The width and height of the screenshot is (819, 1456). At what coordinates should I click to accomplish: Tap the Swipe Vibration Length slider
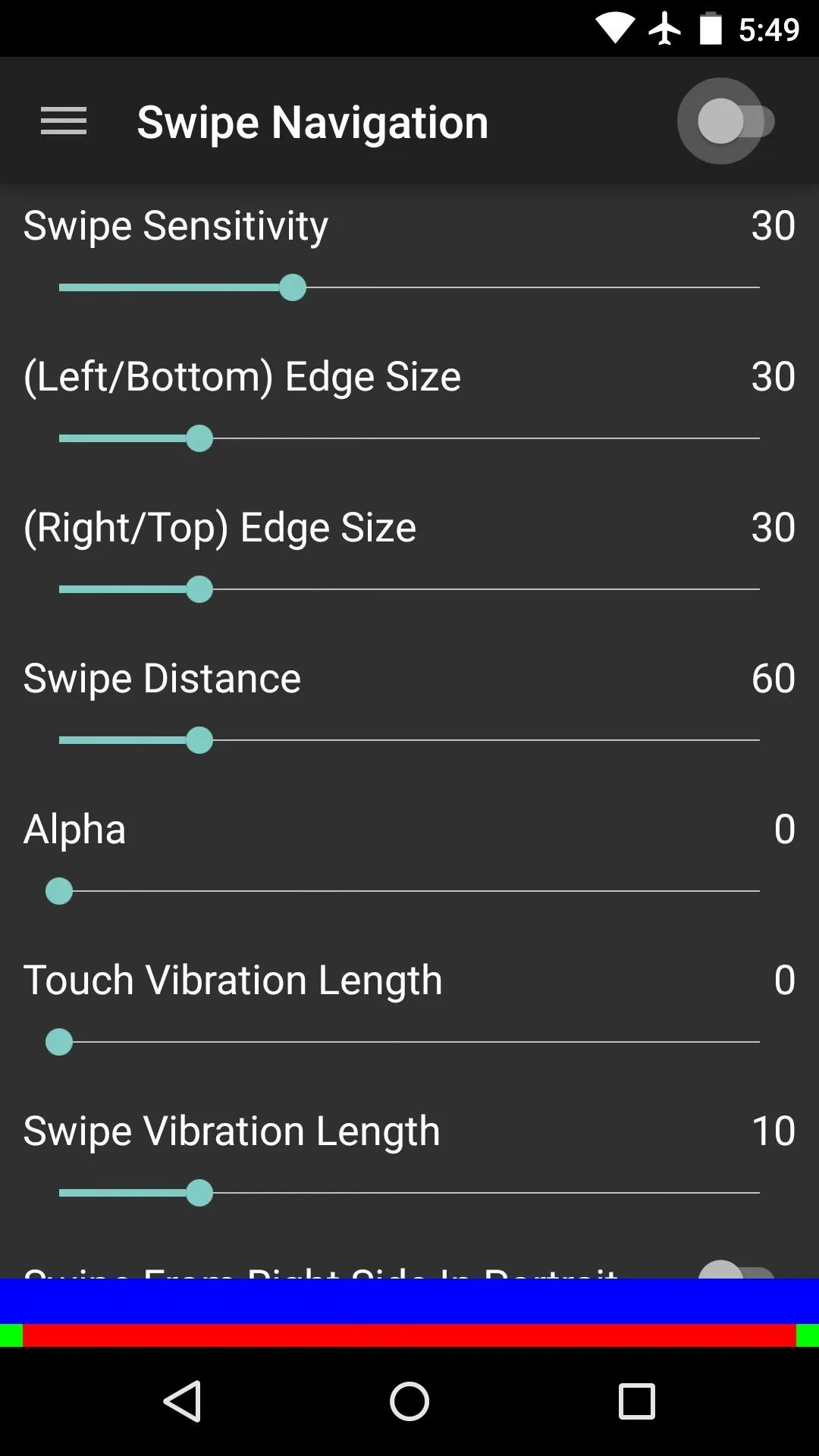(409, 1193)
